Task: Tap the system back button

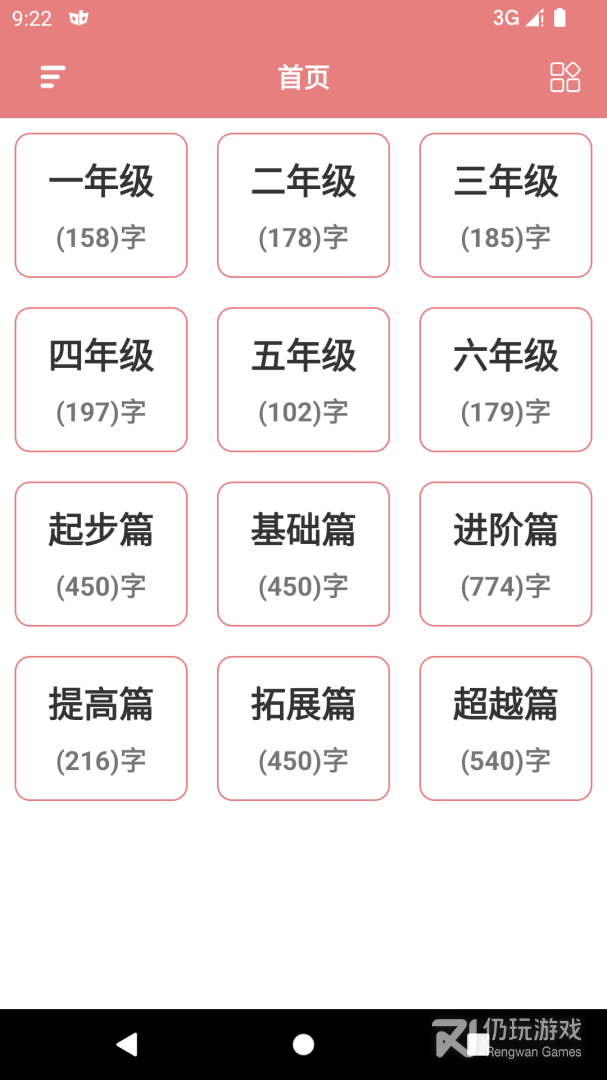Action: point(127,1045)
